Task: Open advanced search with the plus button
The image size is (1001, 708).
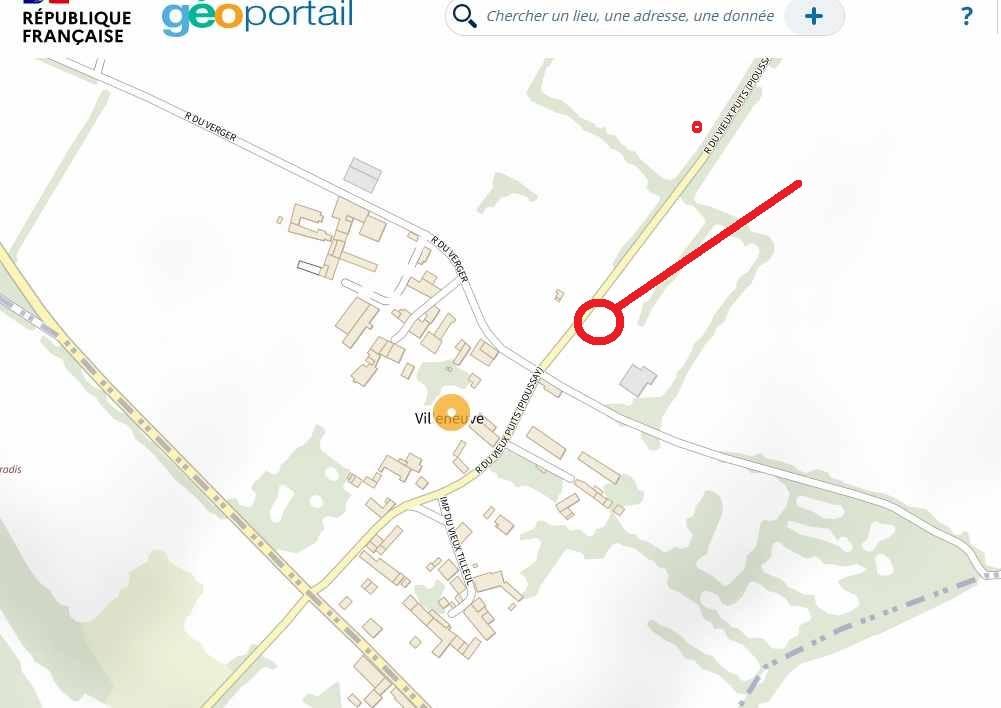Action: click(x=814, y=16)
